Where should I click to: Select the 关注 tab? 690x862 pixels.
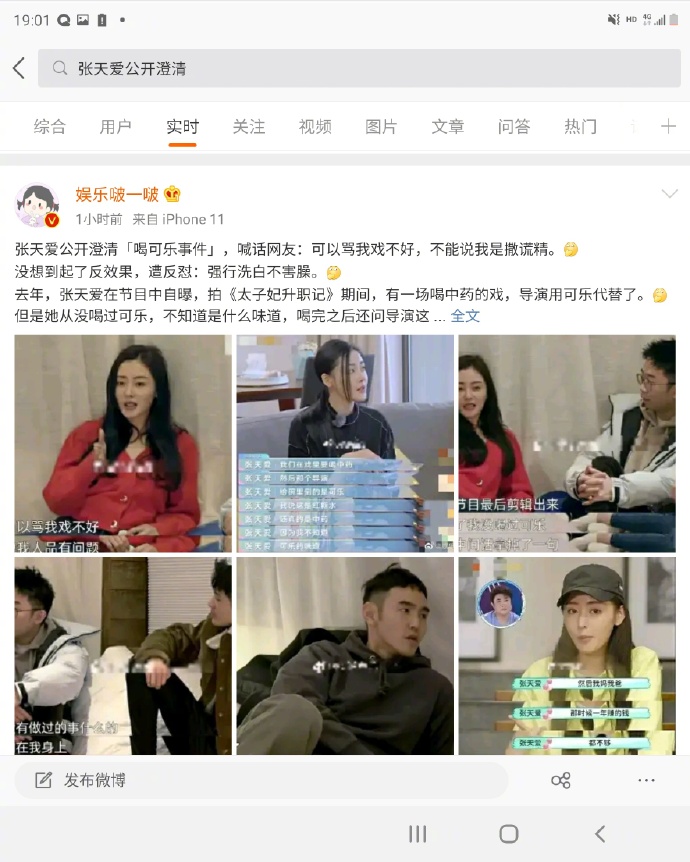(x=249, y=127)
